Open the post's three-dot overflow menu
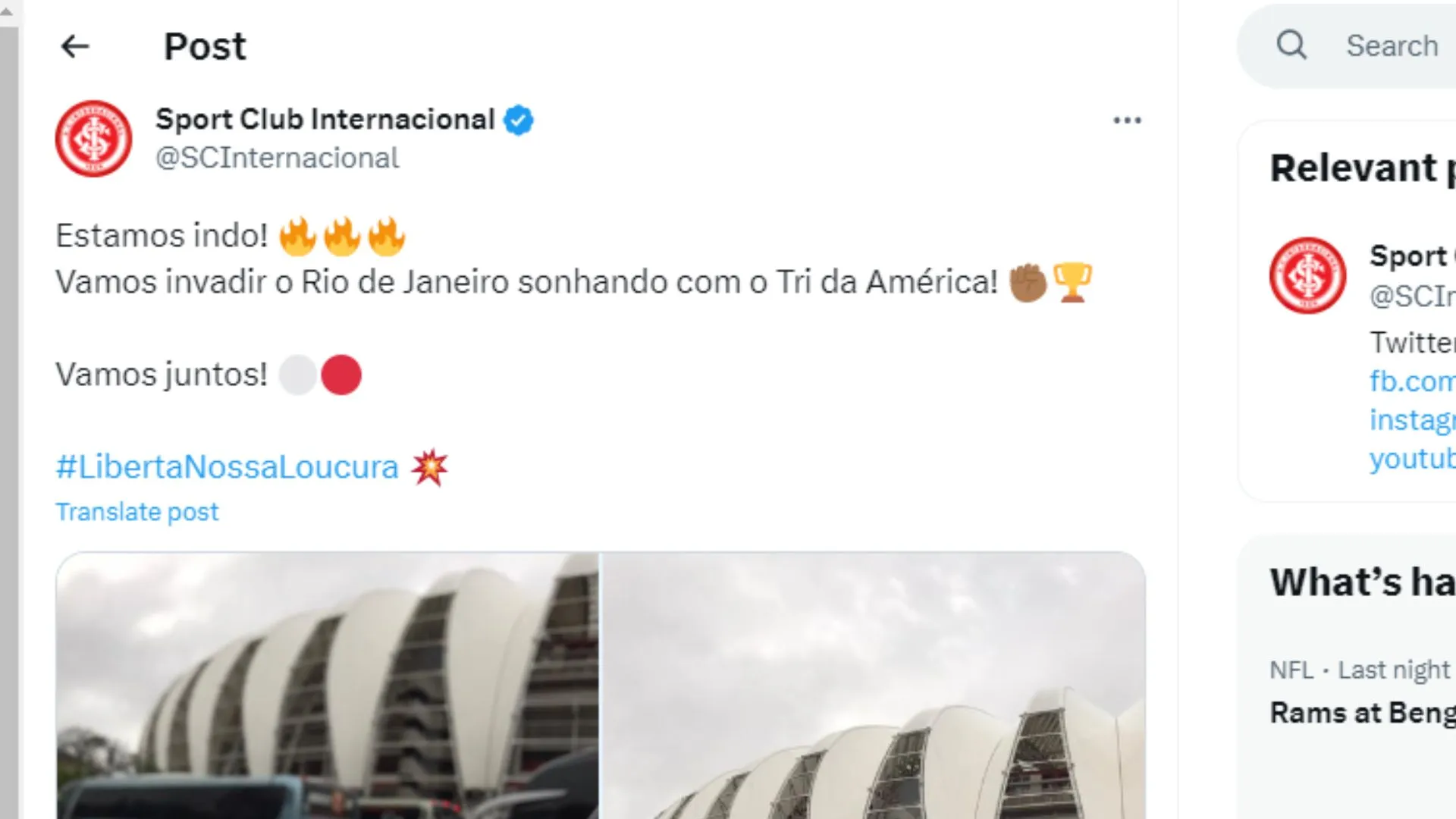Screen dimensions: 1456x819 pos(1127,120)
